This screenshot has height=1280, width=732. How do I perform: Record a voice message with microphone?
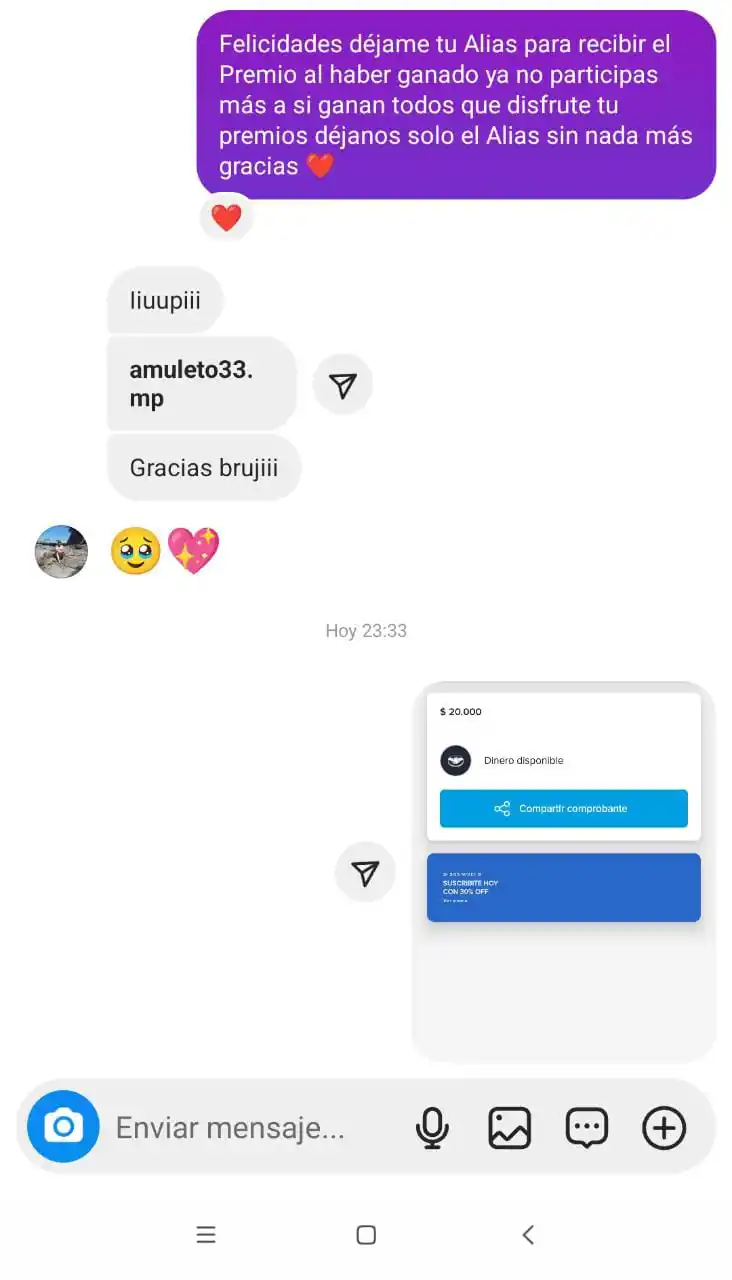click(x=431, y=1128)
